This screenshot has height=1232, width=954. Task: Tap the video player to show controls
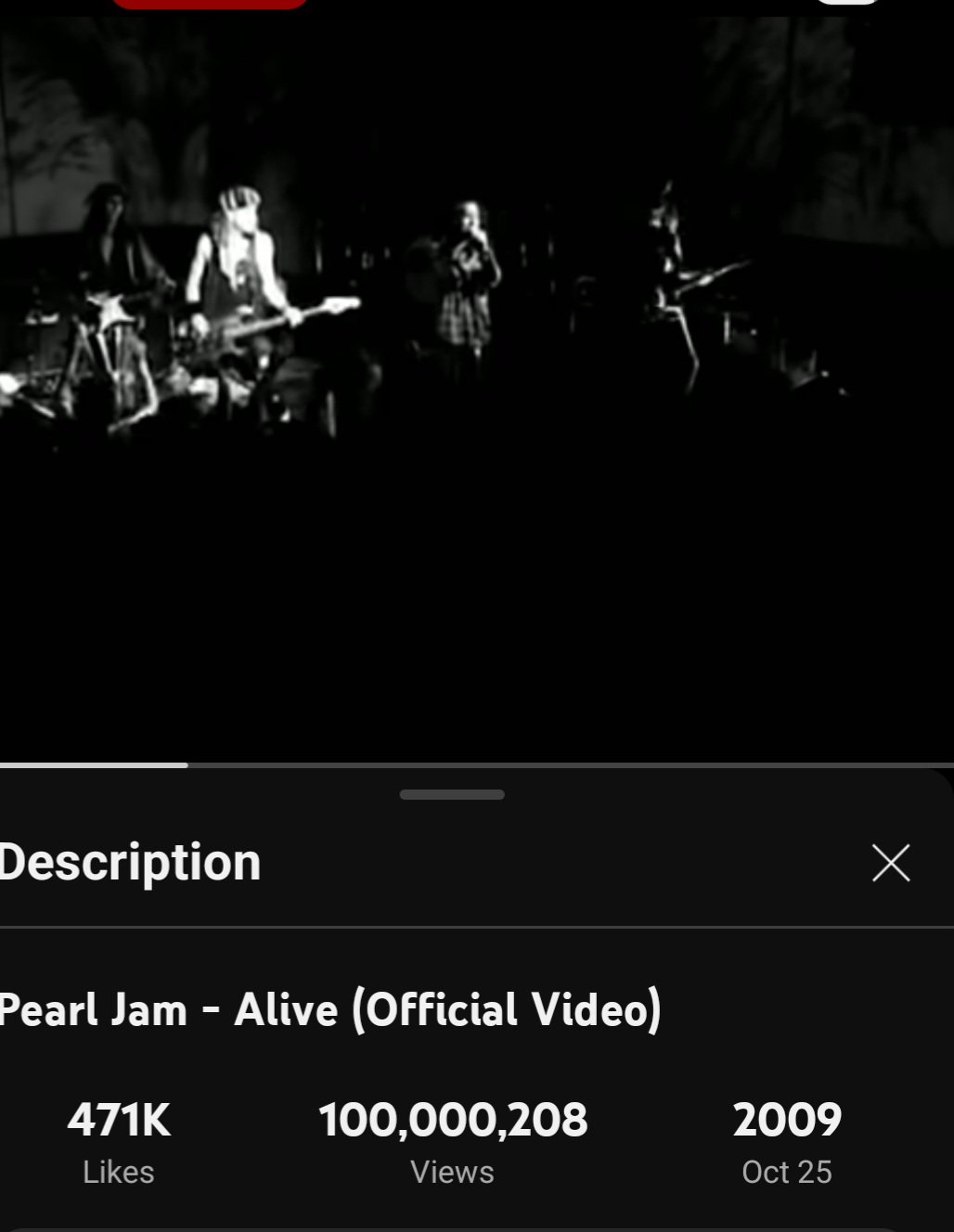[477, 390]
